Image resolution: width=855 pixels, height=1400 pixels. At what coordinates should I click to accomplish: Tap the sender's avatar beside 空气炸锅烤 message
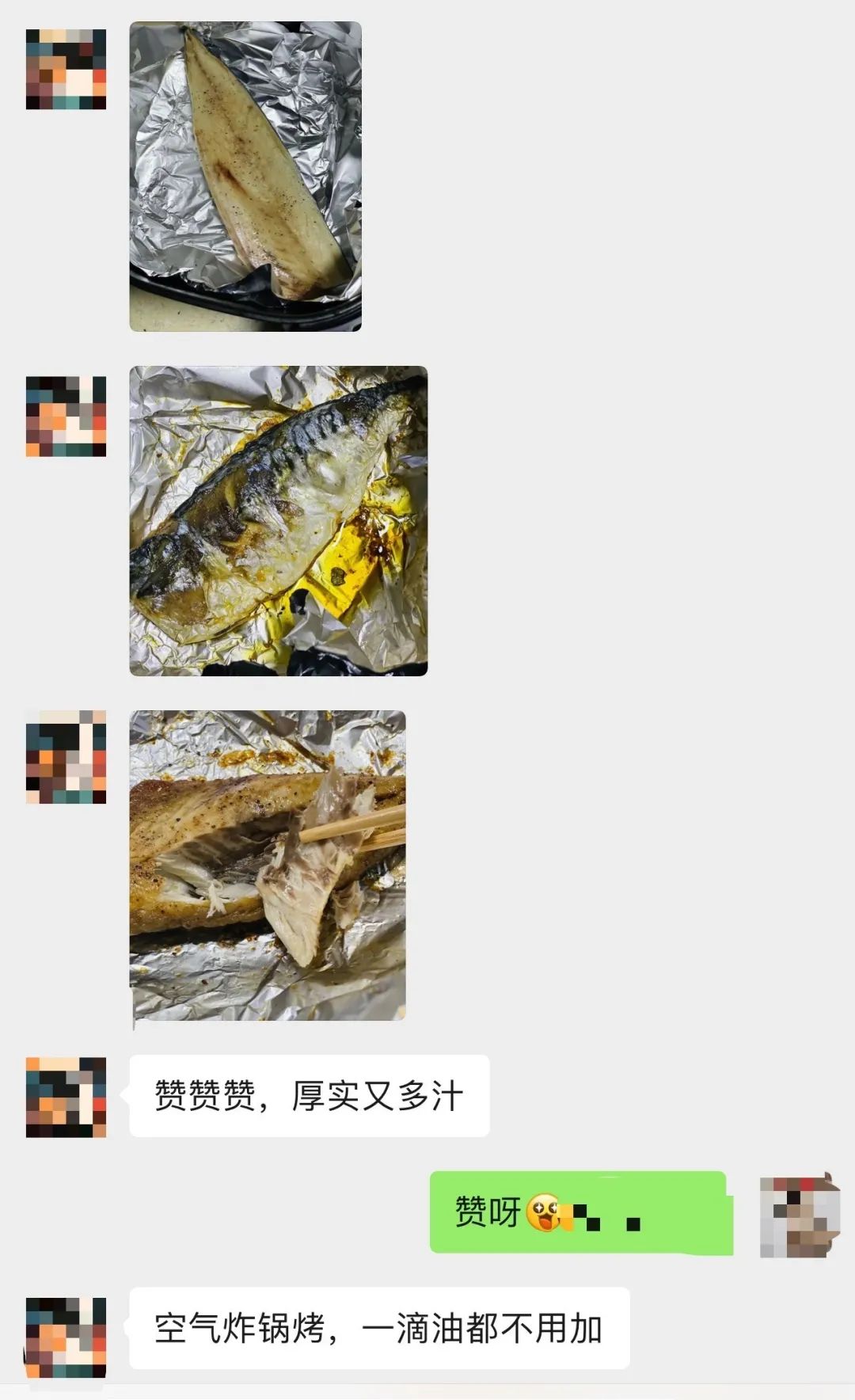(x=66, y=1337)
